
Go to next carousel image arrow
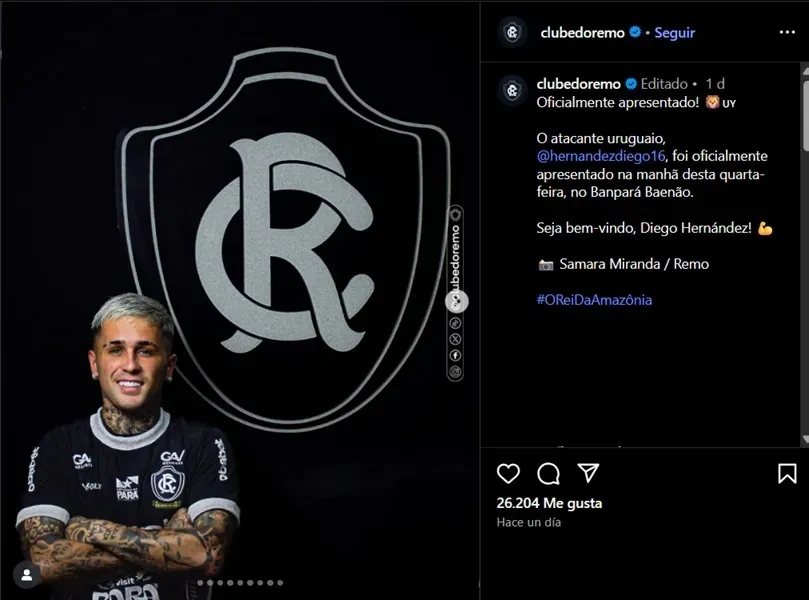tap(457, 301)
